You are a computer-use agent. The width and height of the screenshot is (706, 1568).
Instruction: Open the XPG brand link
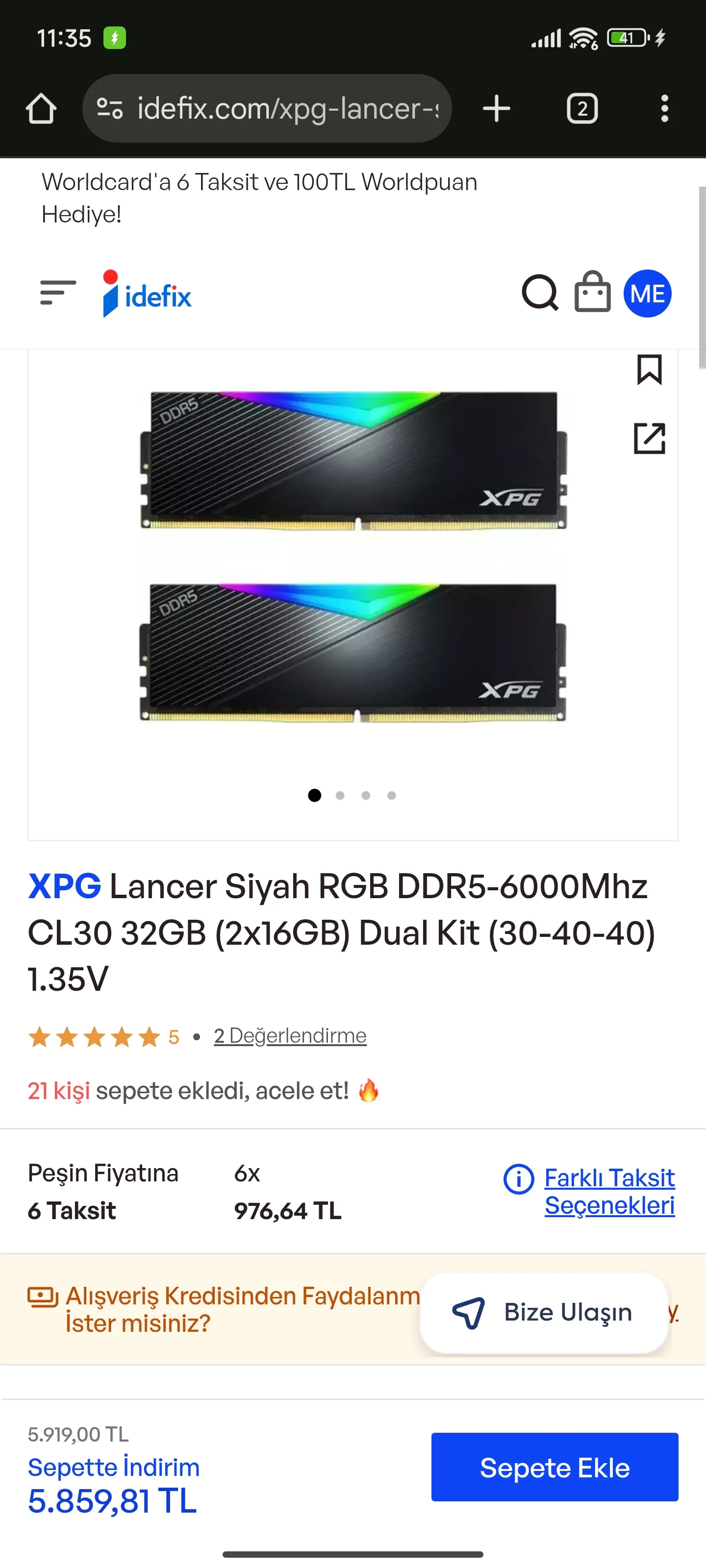pyautogui.click(x=65, y=886)
